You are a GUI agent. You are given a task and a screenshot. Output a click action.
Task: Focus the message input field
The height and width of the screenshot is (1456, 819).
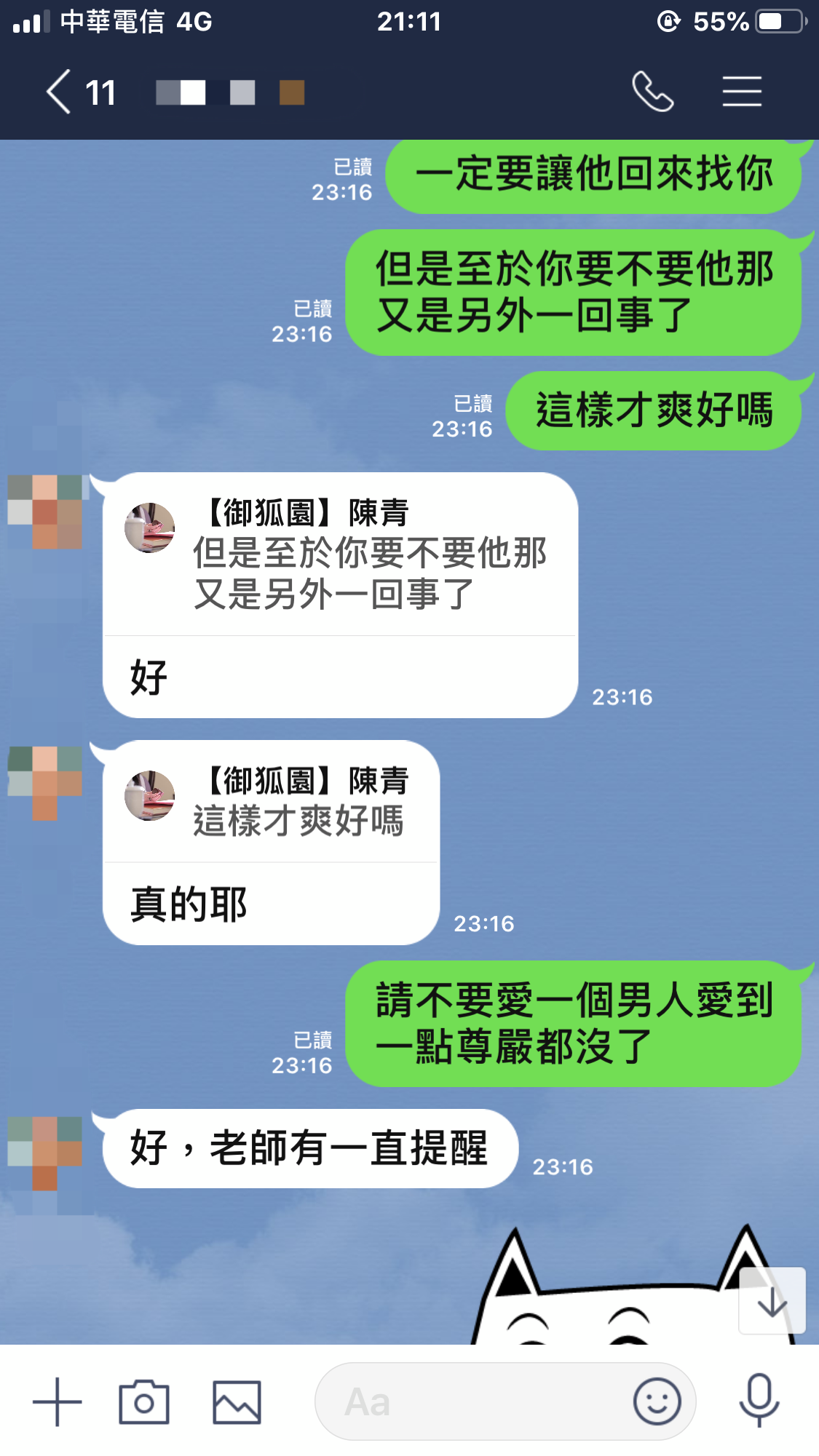click(473, 1401)
